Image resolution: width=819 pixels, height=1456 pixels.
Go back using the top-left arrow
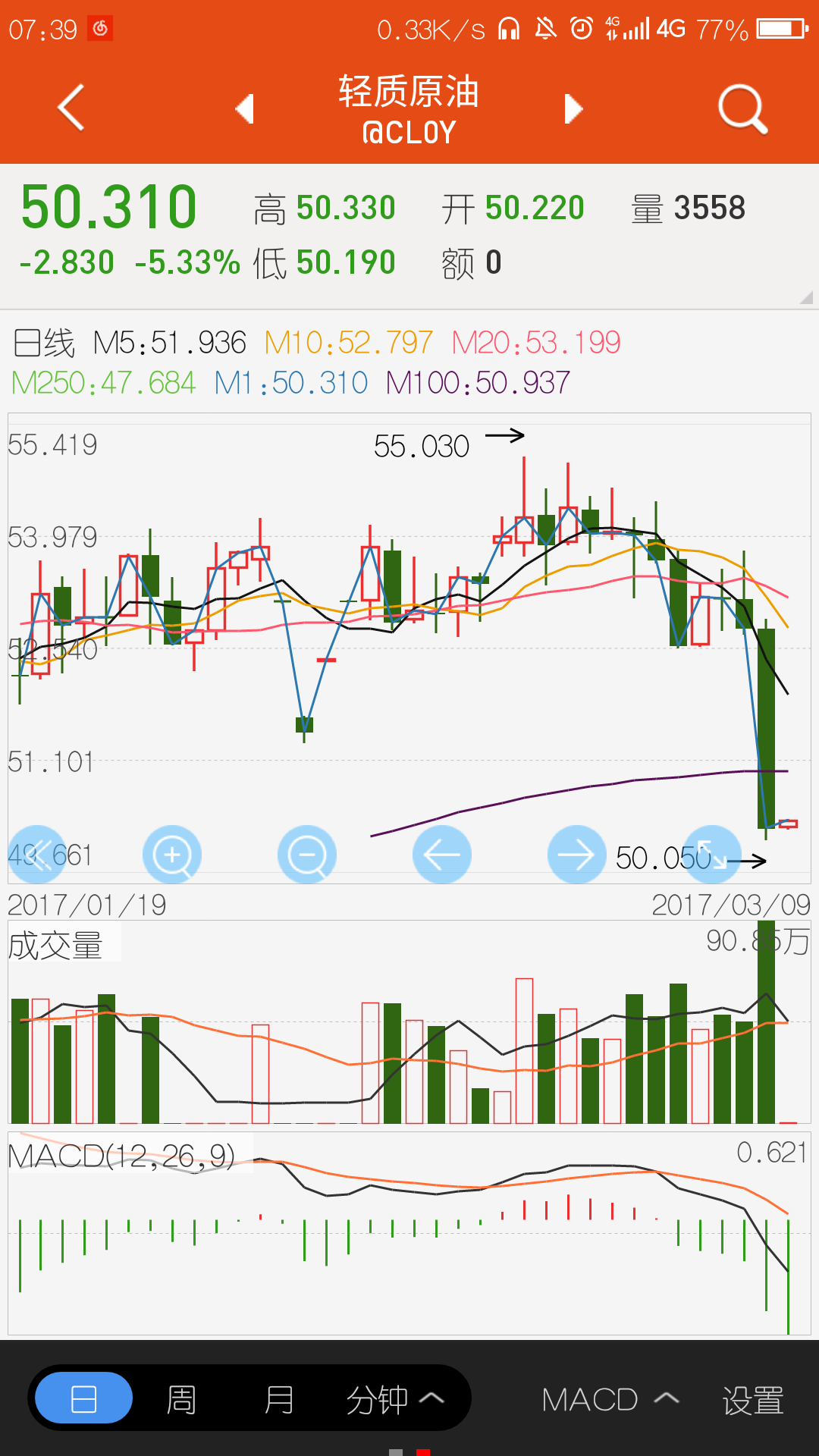tap(71, 108)
